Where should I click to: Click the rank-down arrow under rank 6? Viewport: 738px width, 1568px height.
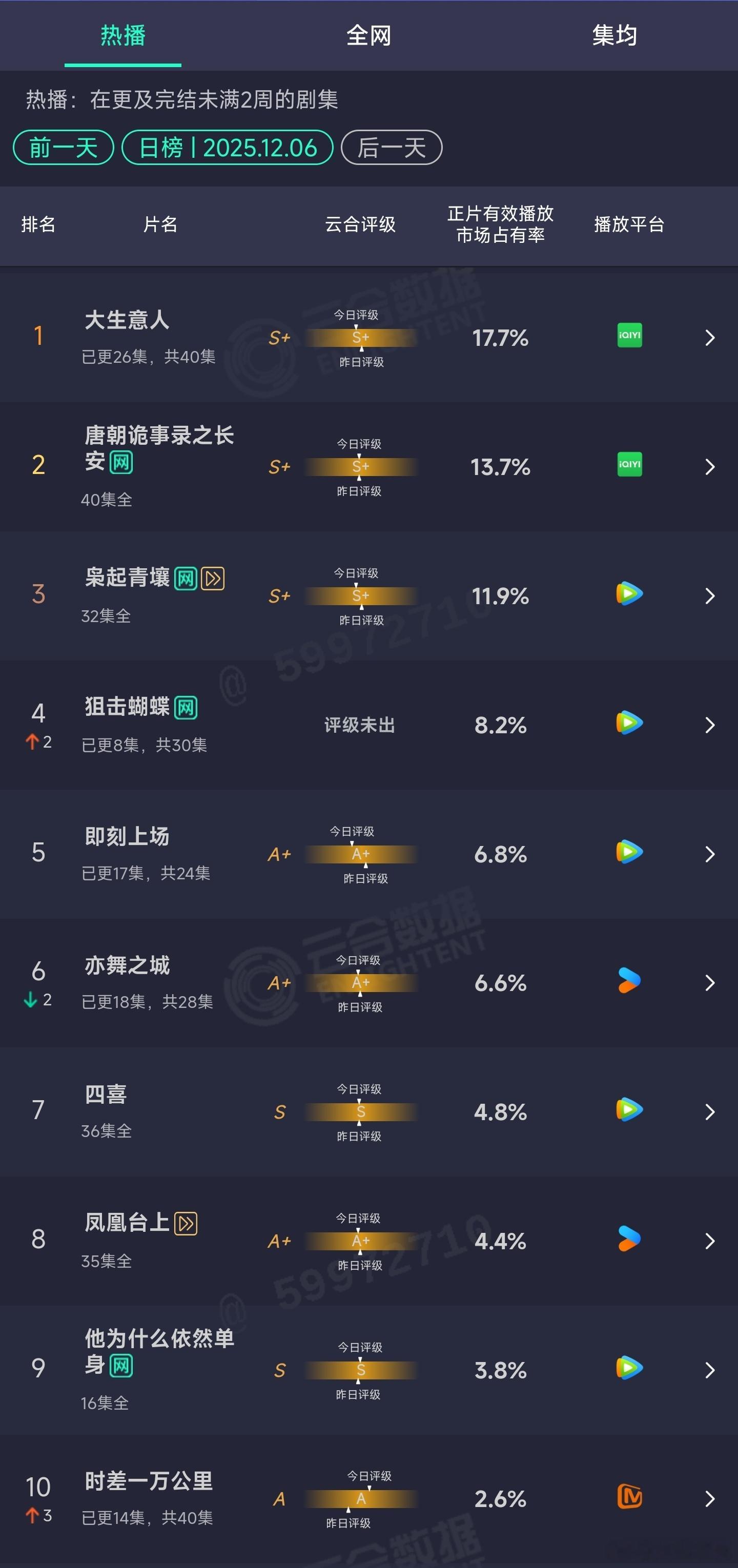29,999
